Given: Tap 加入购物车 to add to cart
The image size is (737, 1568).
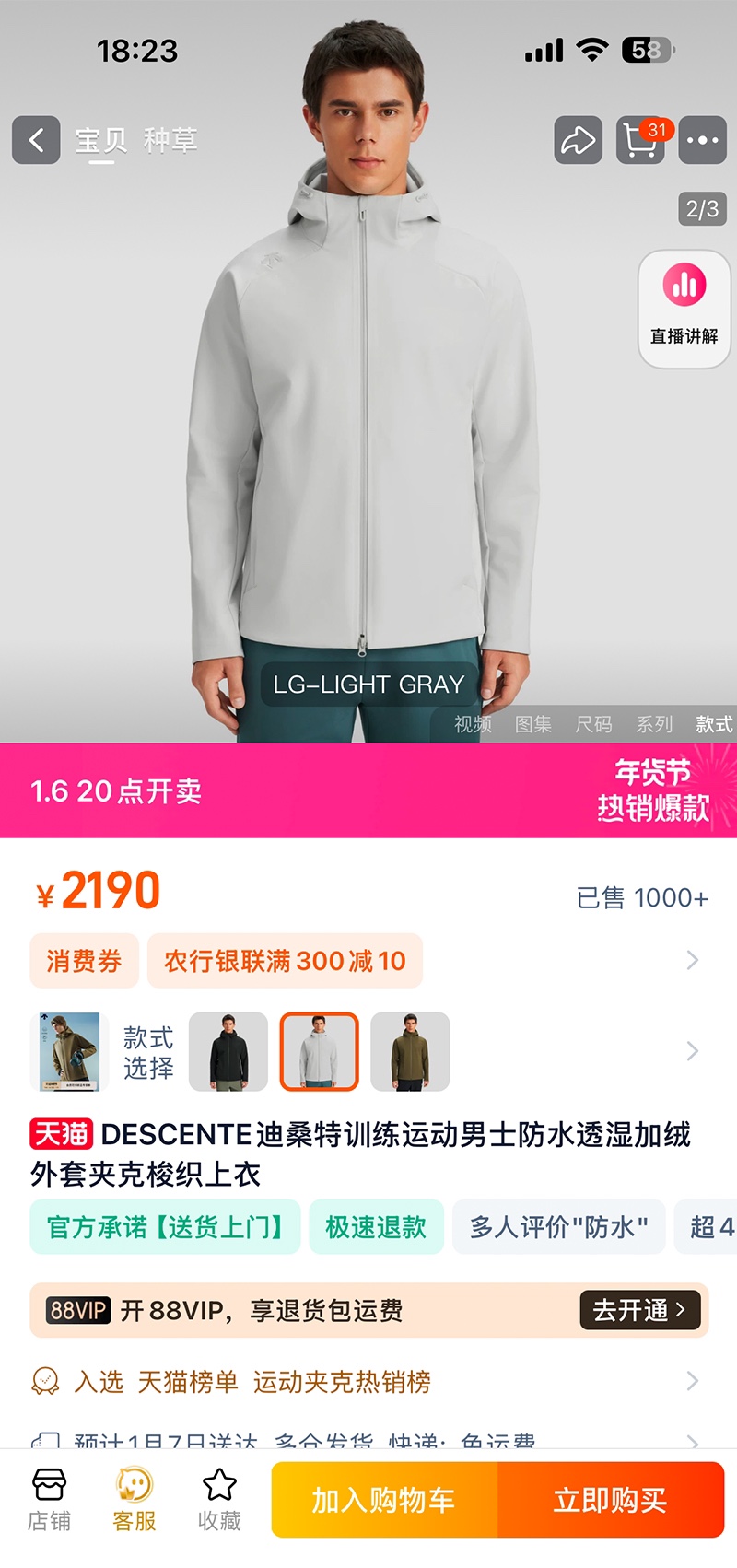Looking at the screenshot, I should (x=384, y=1500).
